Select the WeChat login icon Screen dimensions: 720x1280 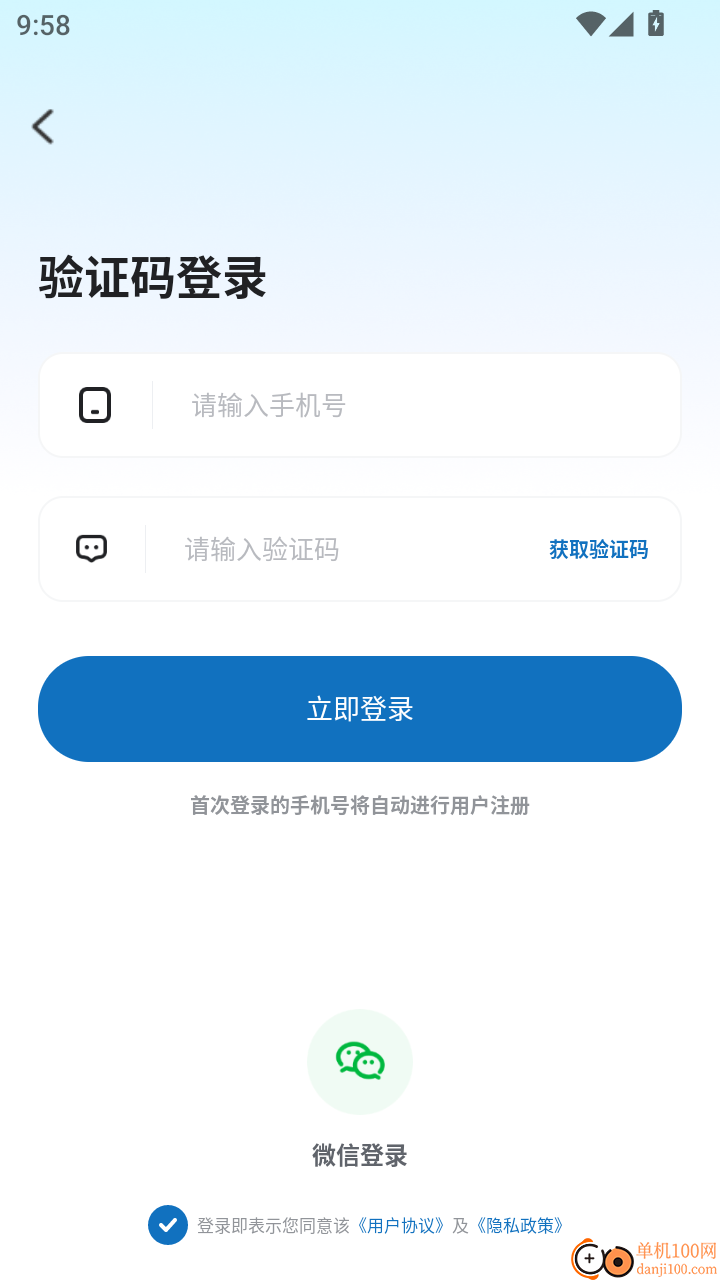(360, 1062)
